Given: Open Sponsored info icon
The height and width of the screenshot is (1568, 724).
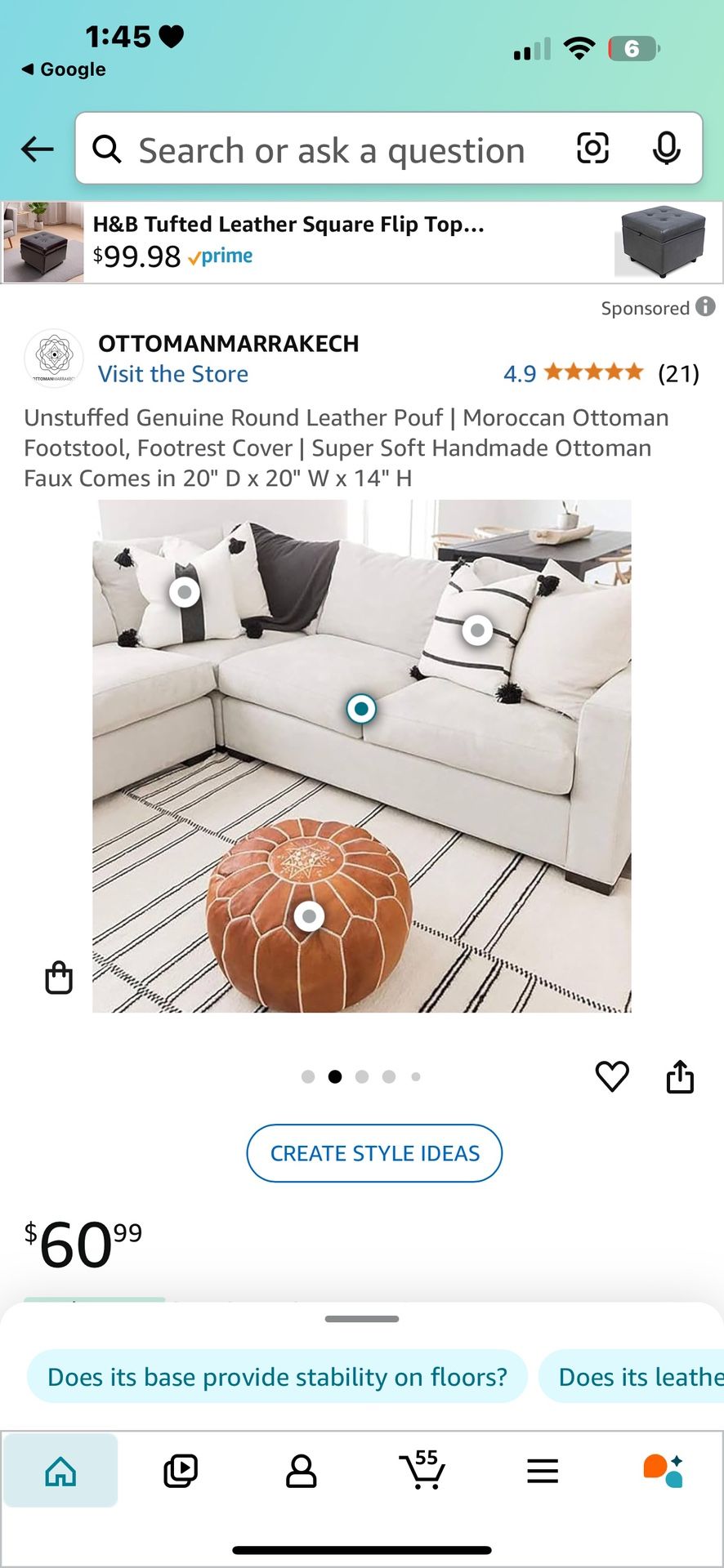Looking at the screenshot, I should tap(705, 307).
